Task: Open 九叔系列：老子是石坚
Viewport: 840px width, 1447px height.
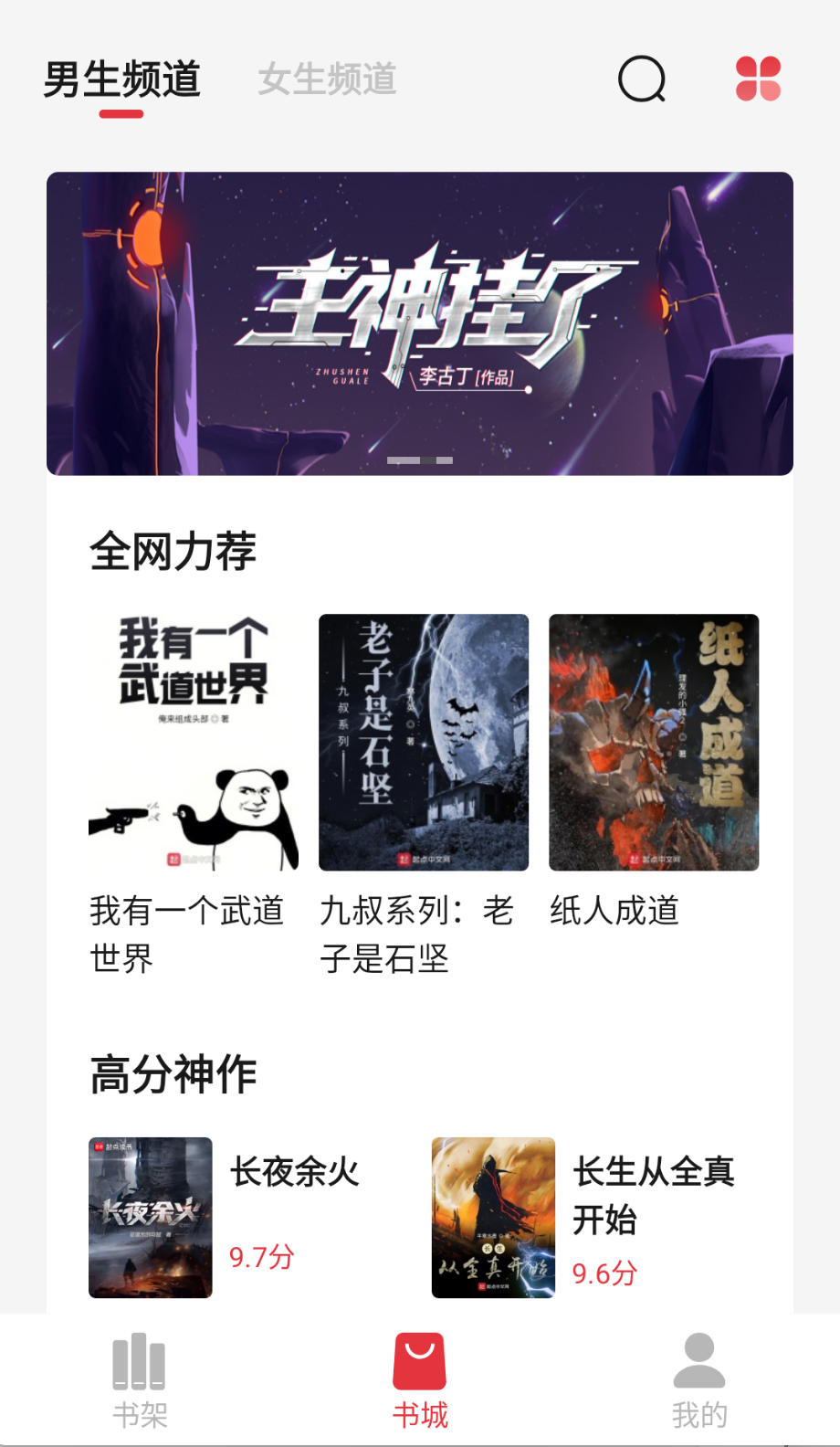Action: pyautogui.click(x=423, y=742)
